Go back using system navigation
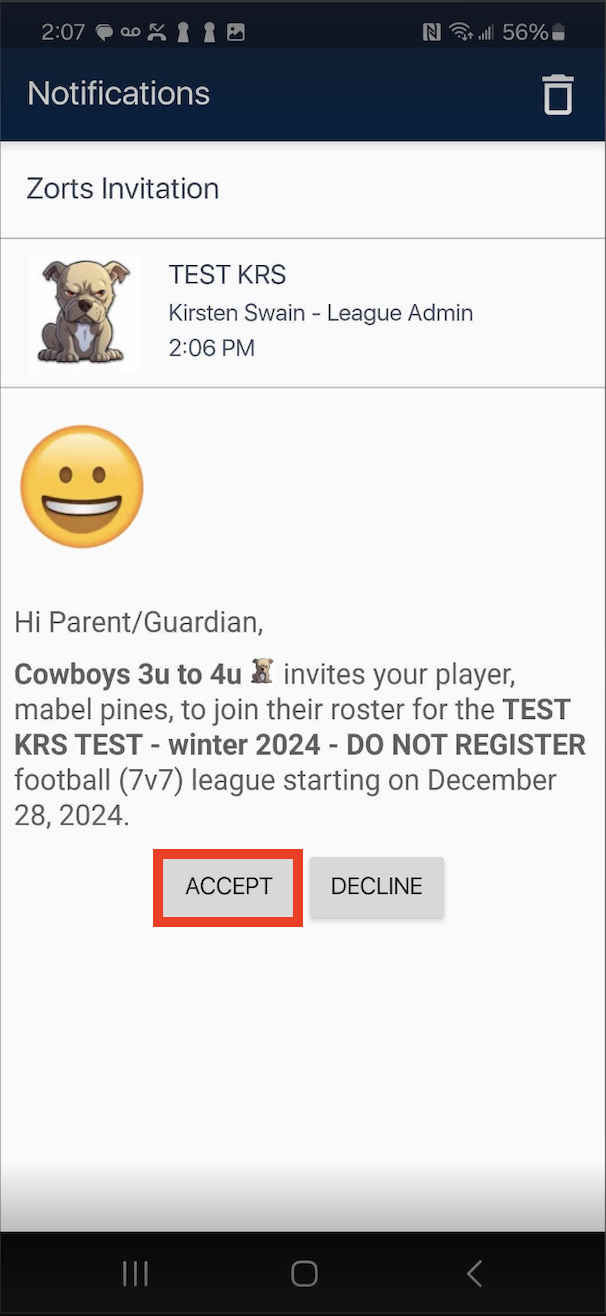 474,1273
